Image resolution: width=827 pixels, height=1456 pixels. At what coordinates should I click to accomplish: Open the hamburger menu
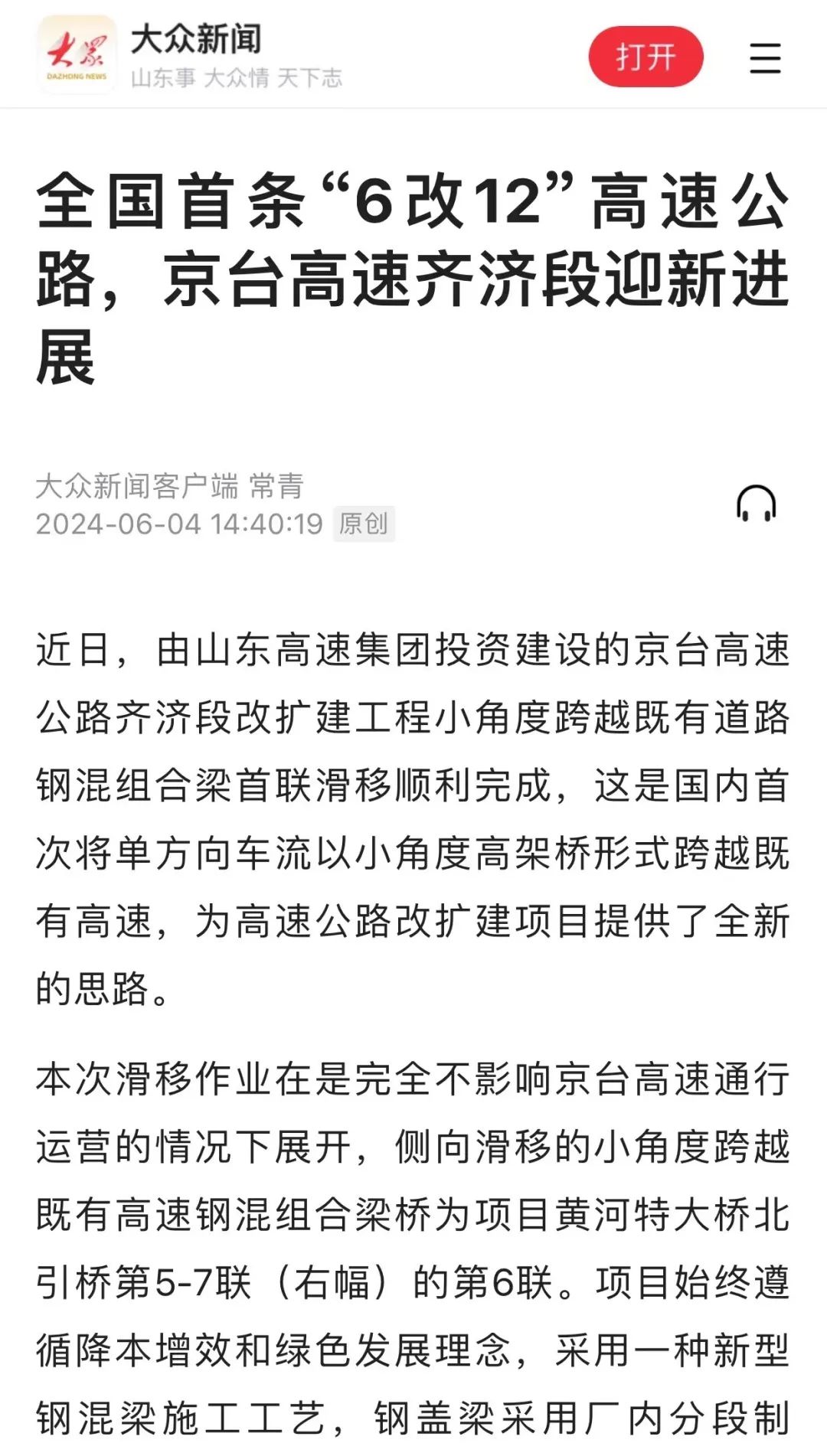coord(765,58)
